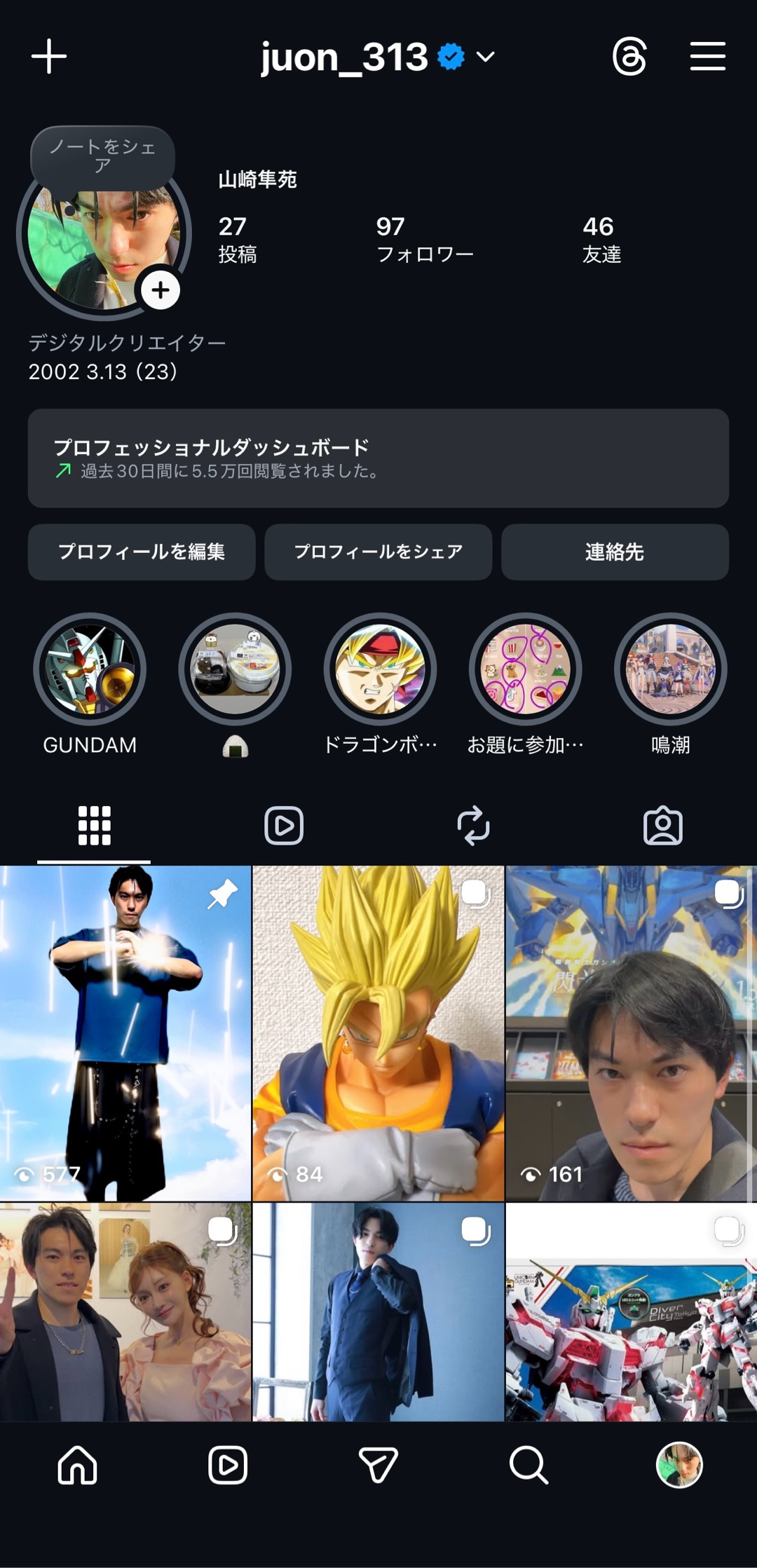Screen dimensions: 757x1568
Task: Open the hamburger settings menu
Action: coord(707,57)
